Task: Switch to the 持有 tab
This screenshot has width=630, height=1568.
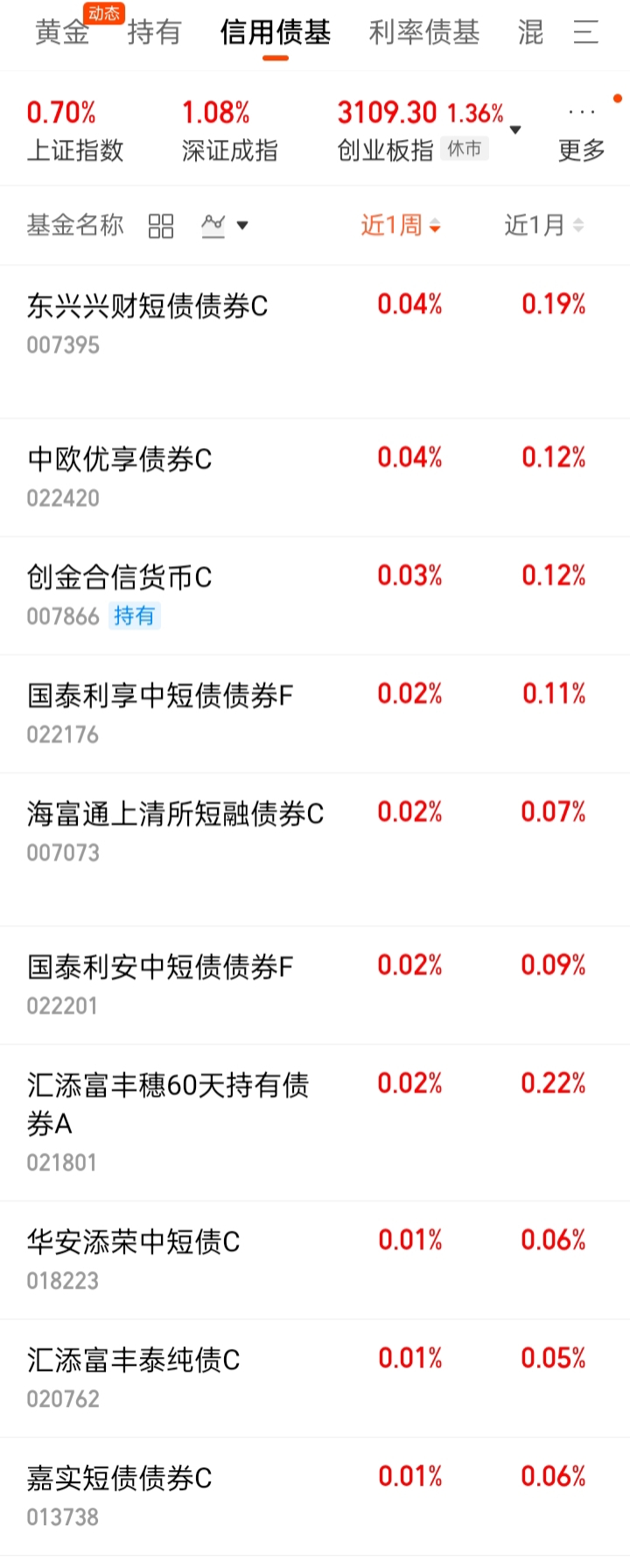Action: coord(154,33)
